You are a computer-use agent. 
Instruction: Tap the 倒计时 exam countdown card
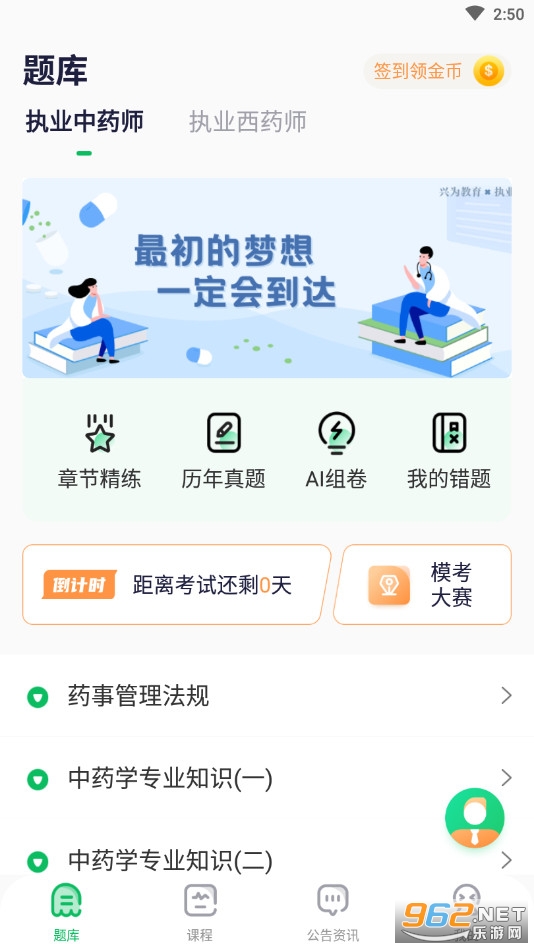(176, 585)
